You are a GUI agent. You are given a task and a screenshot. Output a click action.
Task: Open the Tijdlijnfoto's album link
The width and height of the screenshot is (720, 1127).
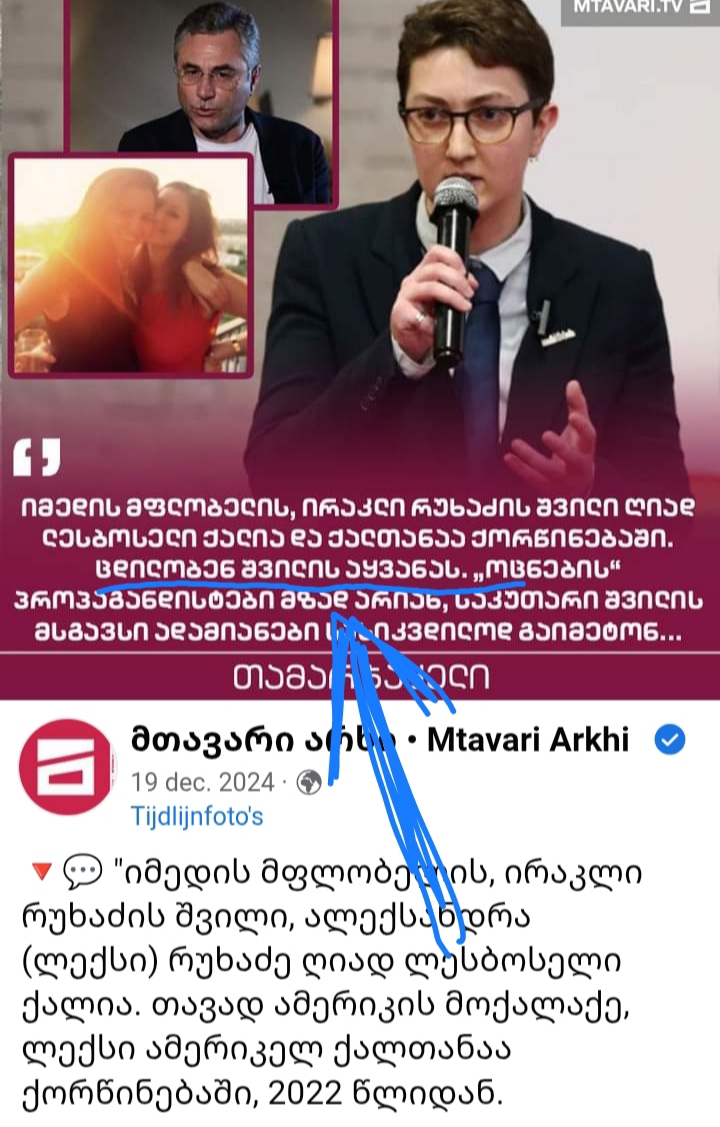tap(197, 816)
